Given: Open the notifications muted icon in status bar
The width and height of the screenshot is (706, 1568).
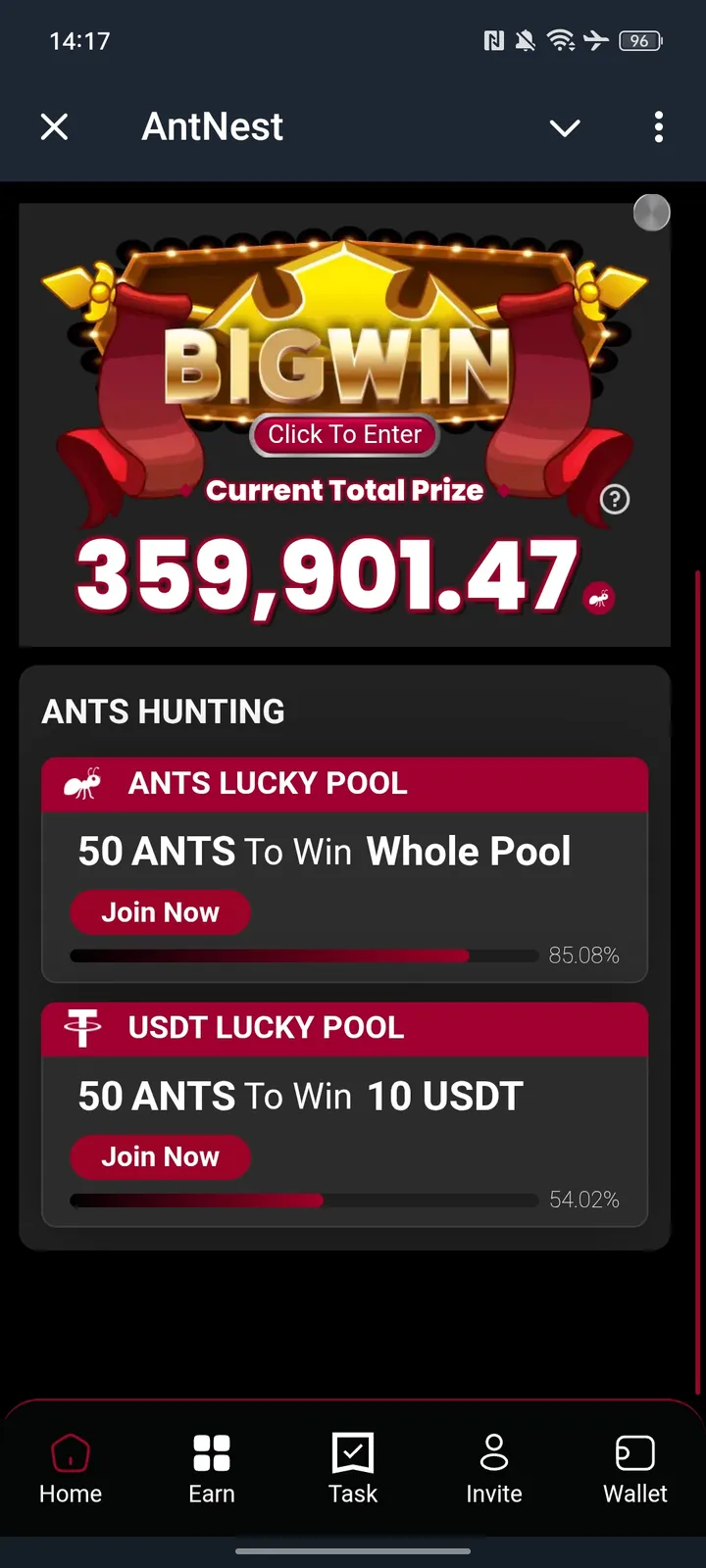Looking at the screenshot, I should point(526,40).
